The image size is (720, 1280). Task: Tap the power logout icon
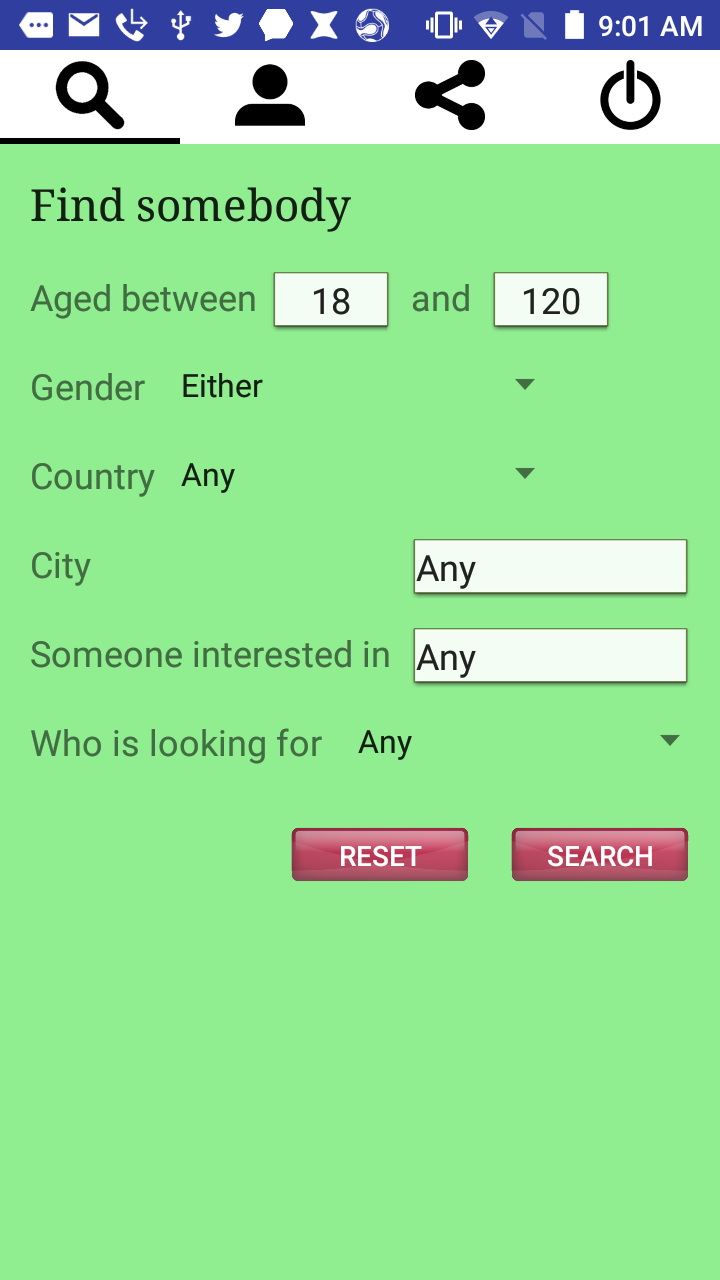point(630,96)
